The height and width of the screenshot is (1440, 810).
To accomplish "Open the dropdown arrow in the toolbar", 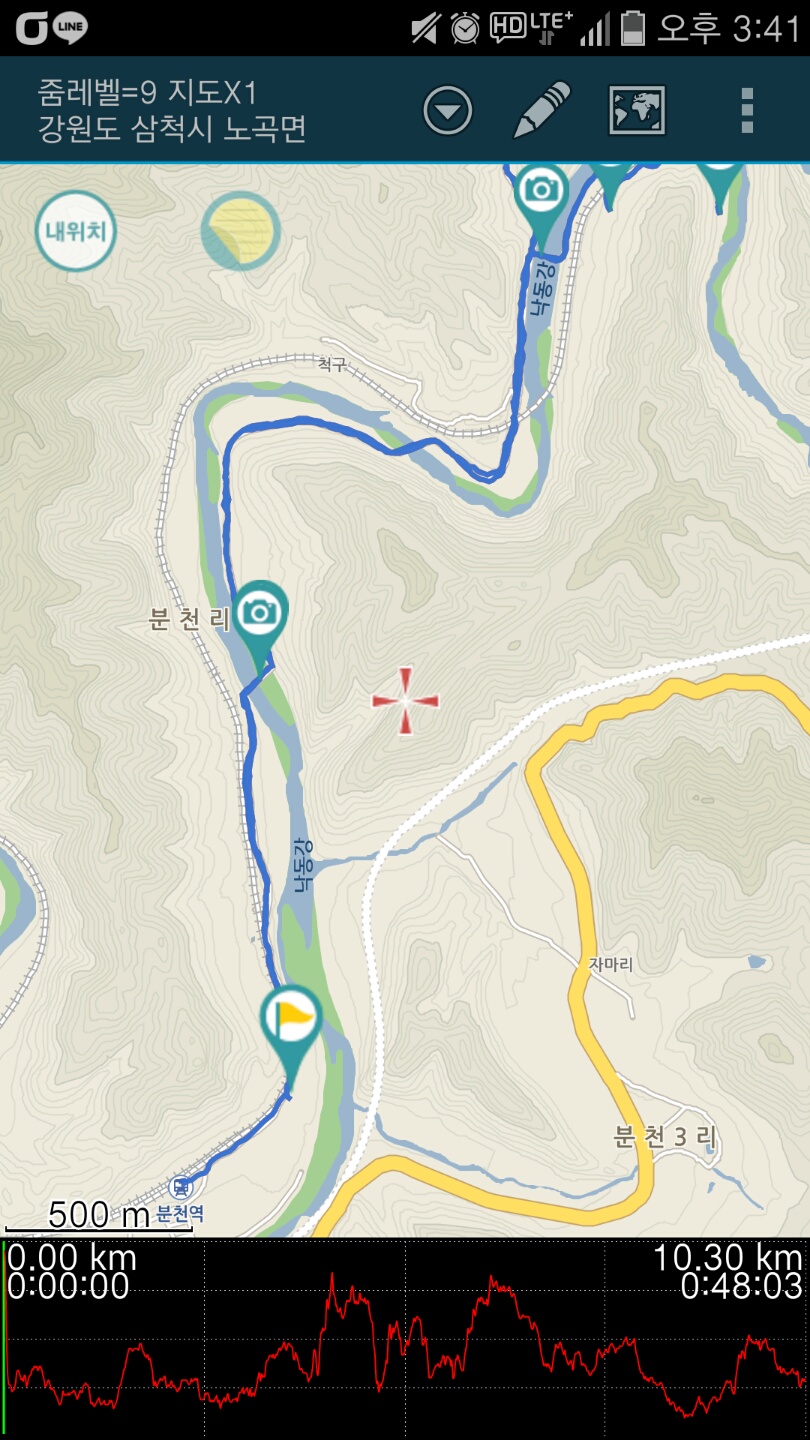I will [x=447, y=110].
